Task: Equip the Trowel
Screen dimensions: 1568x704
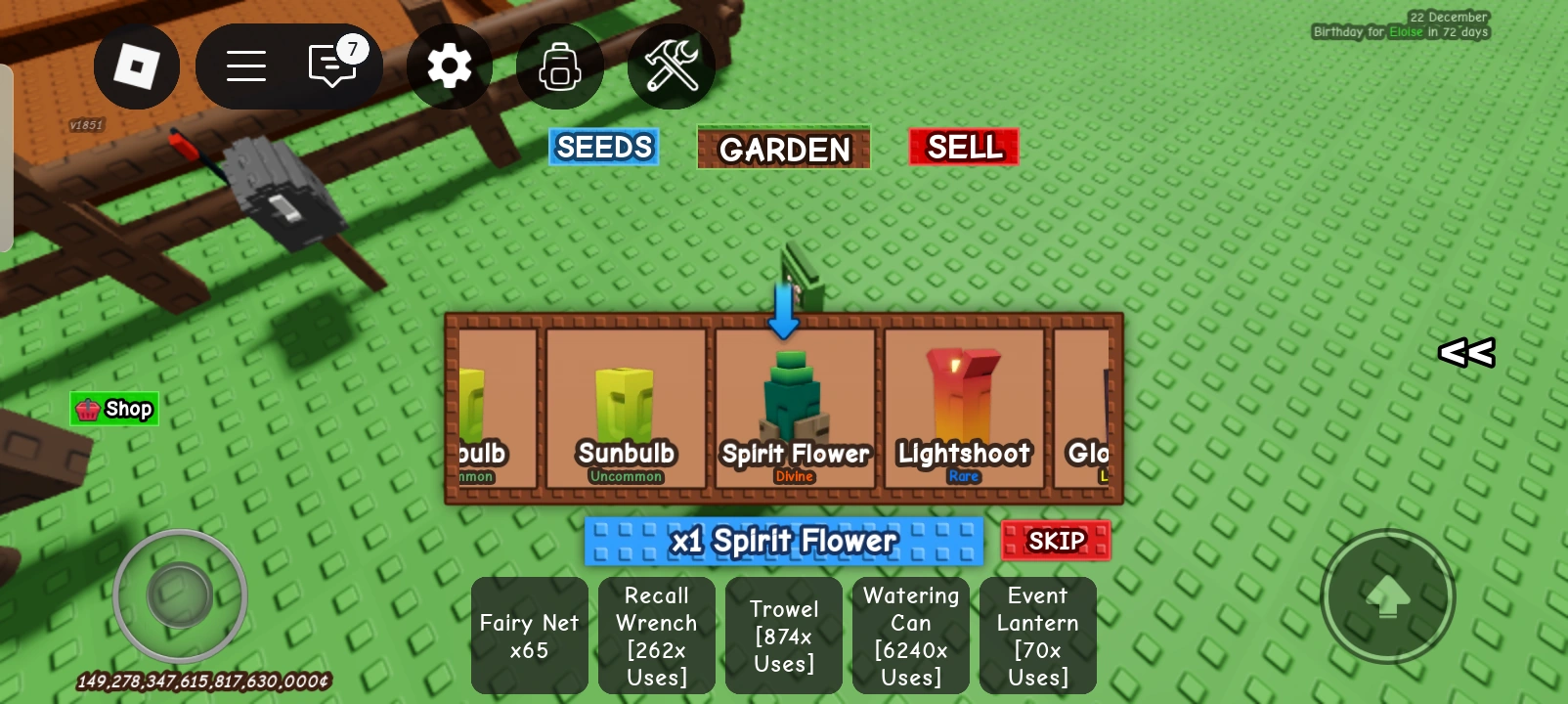Action: (x=783, y=636)
